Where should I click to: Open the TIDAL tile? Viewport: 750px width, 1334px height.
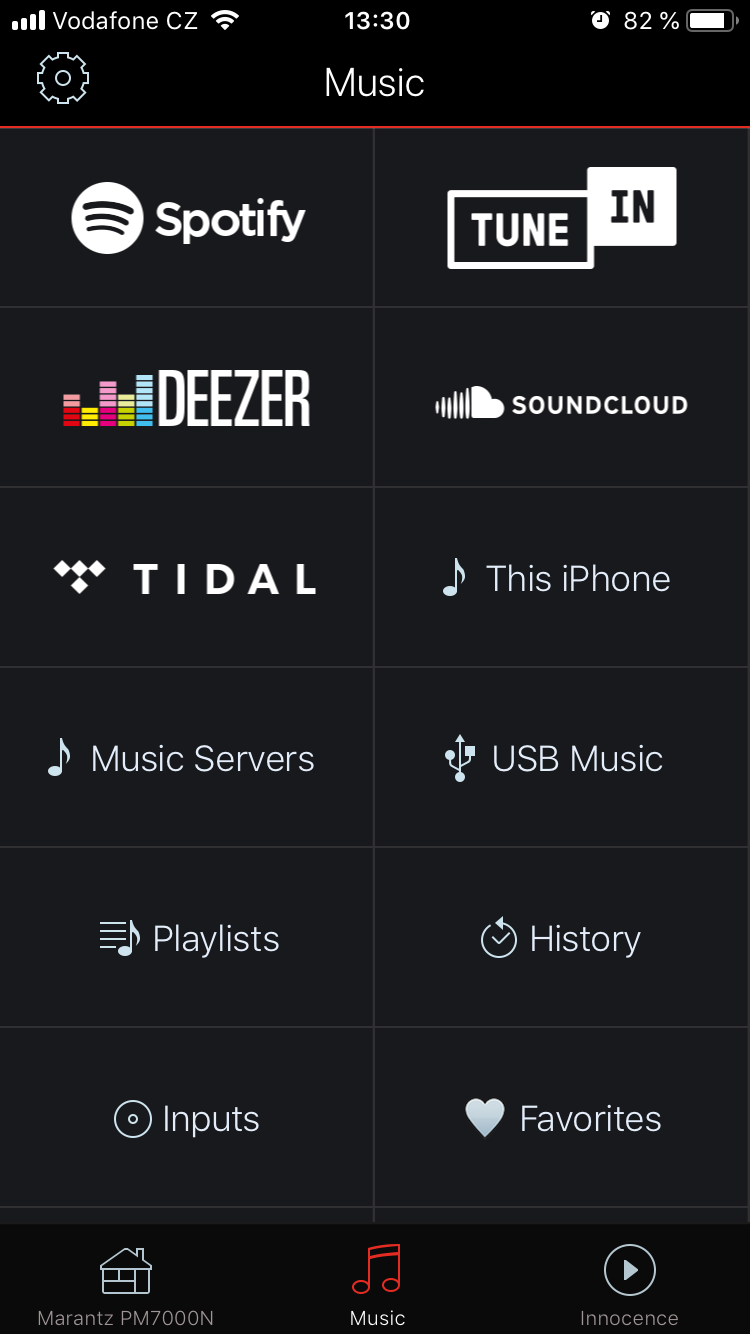(x=187, y=577)
